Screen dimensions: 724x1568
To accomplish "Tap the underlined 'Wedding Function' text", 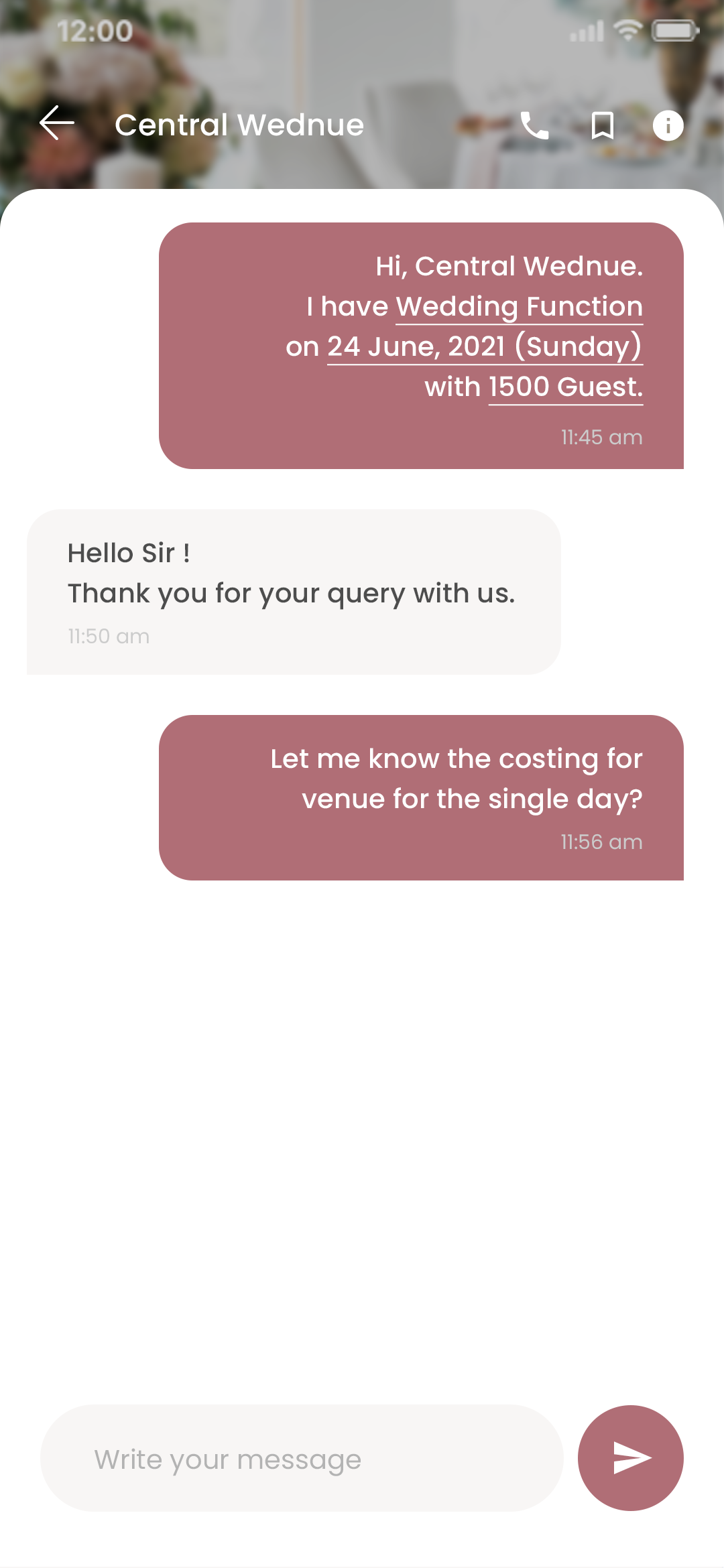I will pos(519,307).
